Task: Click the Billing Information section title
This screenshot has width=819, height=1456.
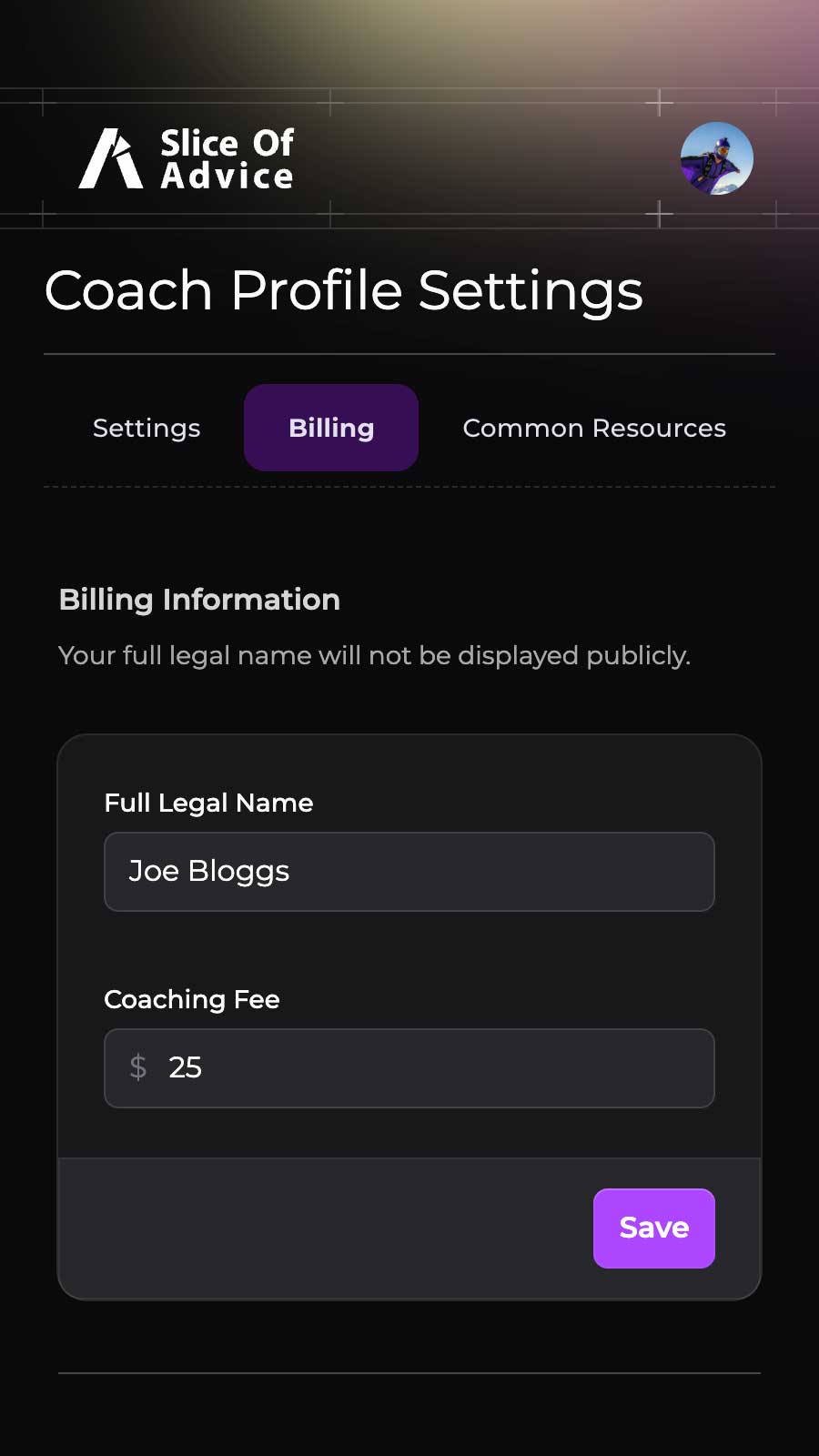Action: pos(199,600)
